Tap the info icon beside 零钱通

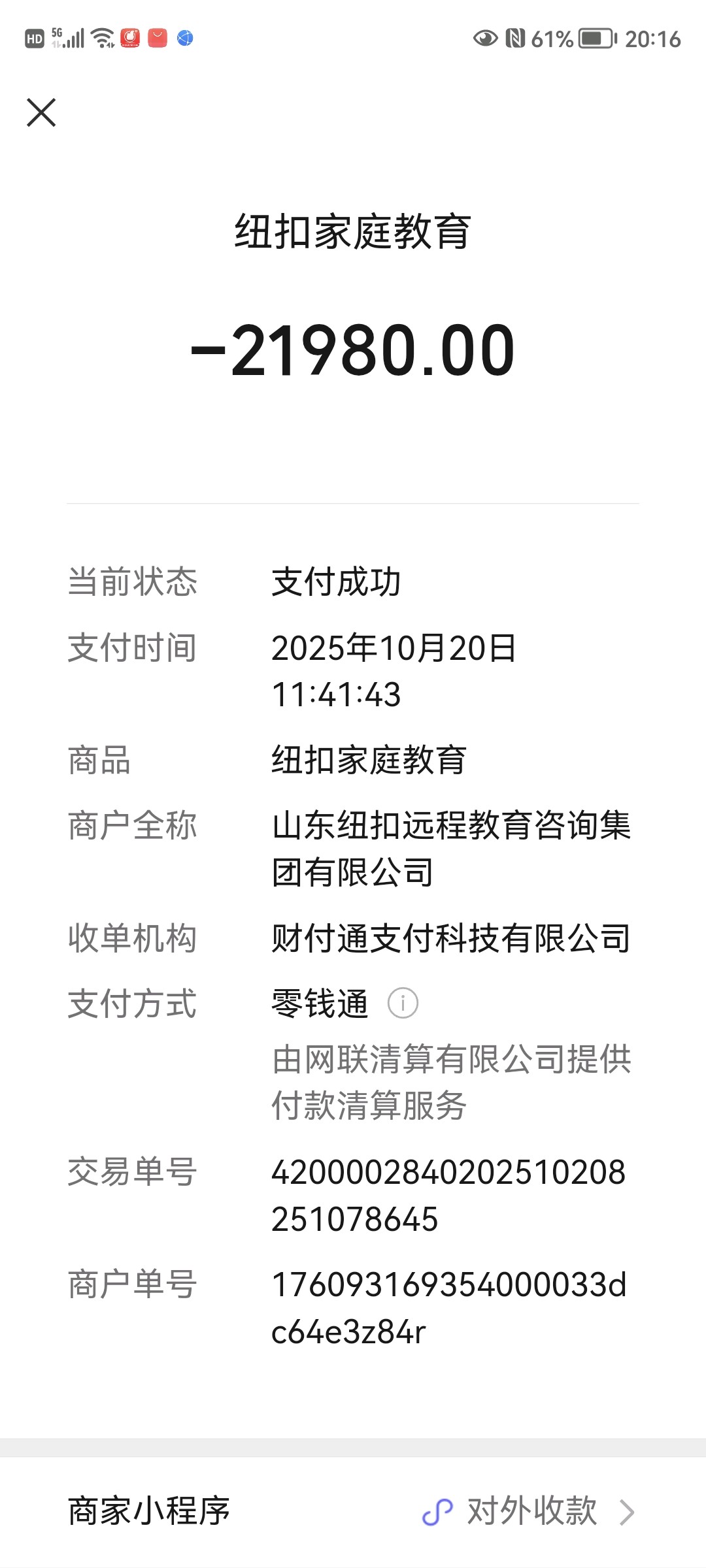[x=403, y=1002]
